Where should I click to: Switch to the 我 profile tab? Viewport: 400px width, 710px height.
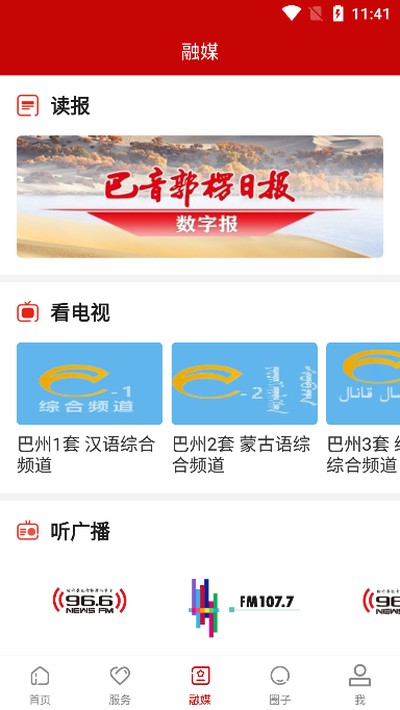pyautogui.click(x=360, y=685)
